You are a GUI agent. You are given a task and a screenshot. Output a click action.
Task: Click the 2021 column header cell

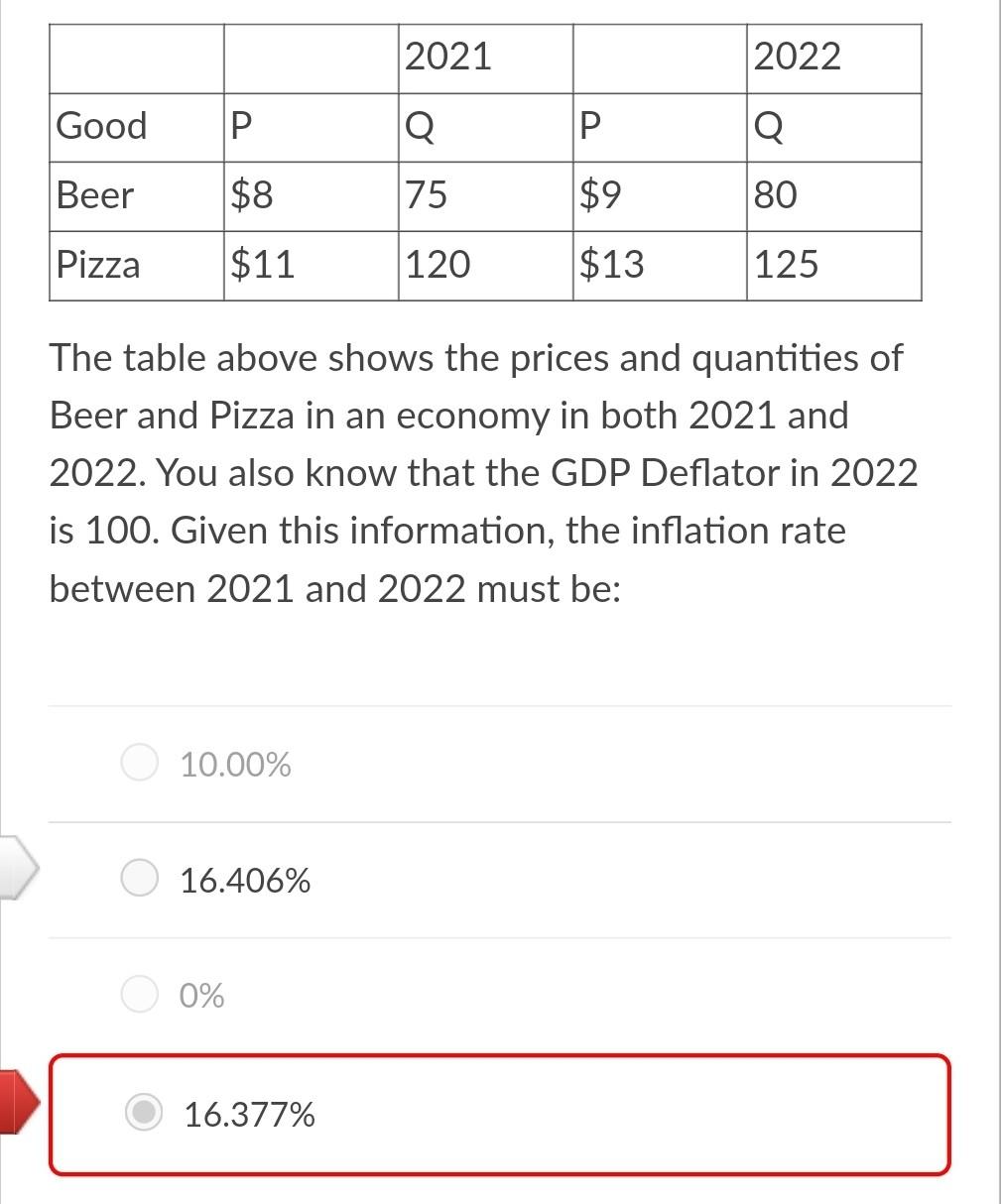click(x=486, y=57)
